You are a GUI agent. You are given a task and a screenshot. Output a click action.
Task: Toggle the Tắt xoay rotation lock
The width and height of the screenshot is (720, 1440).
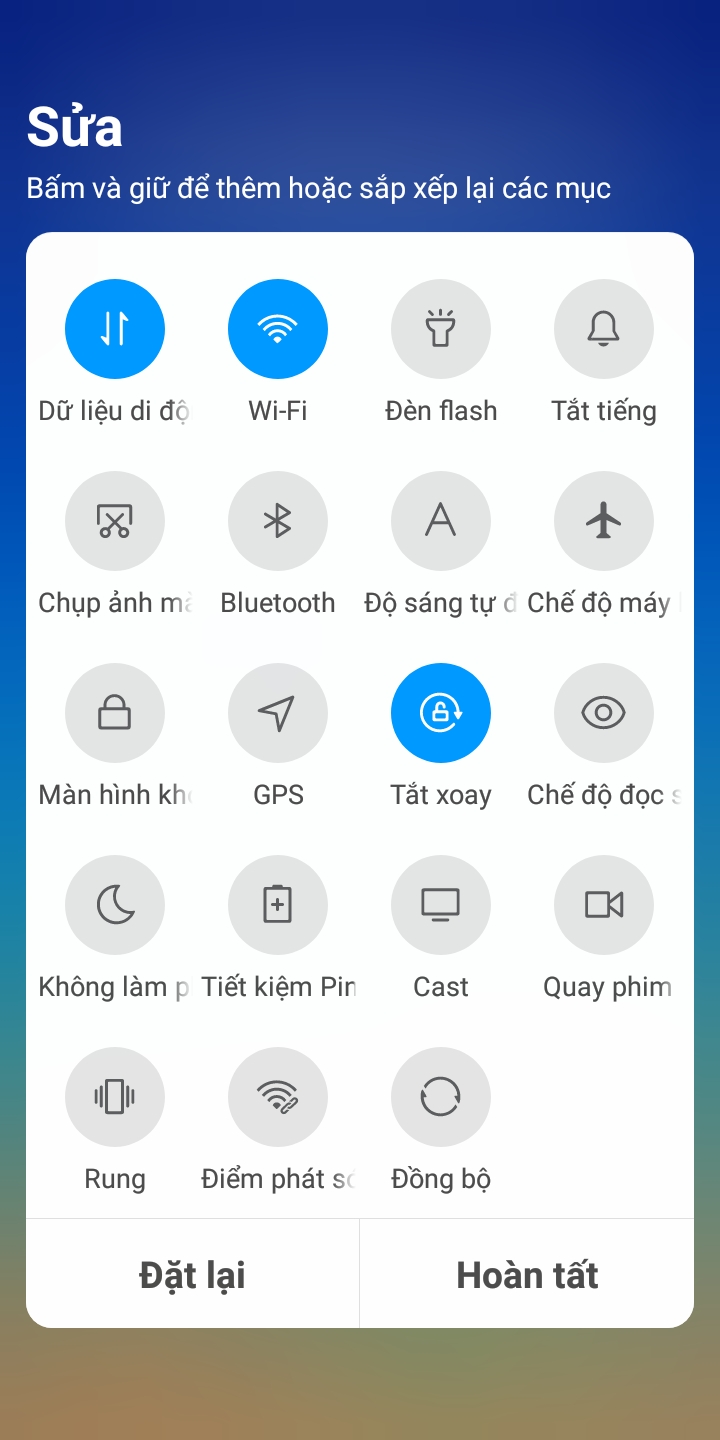tap(441, 713)
